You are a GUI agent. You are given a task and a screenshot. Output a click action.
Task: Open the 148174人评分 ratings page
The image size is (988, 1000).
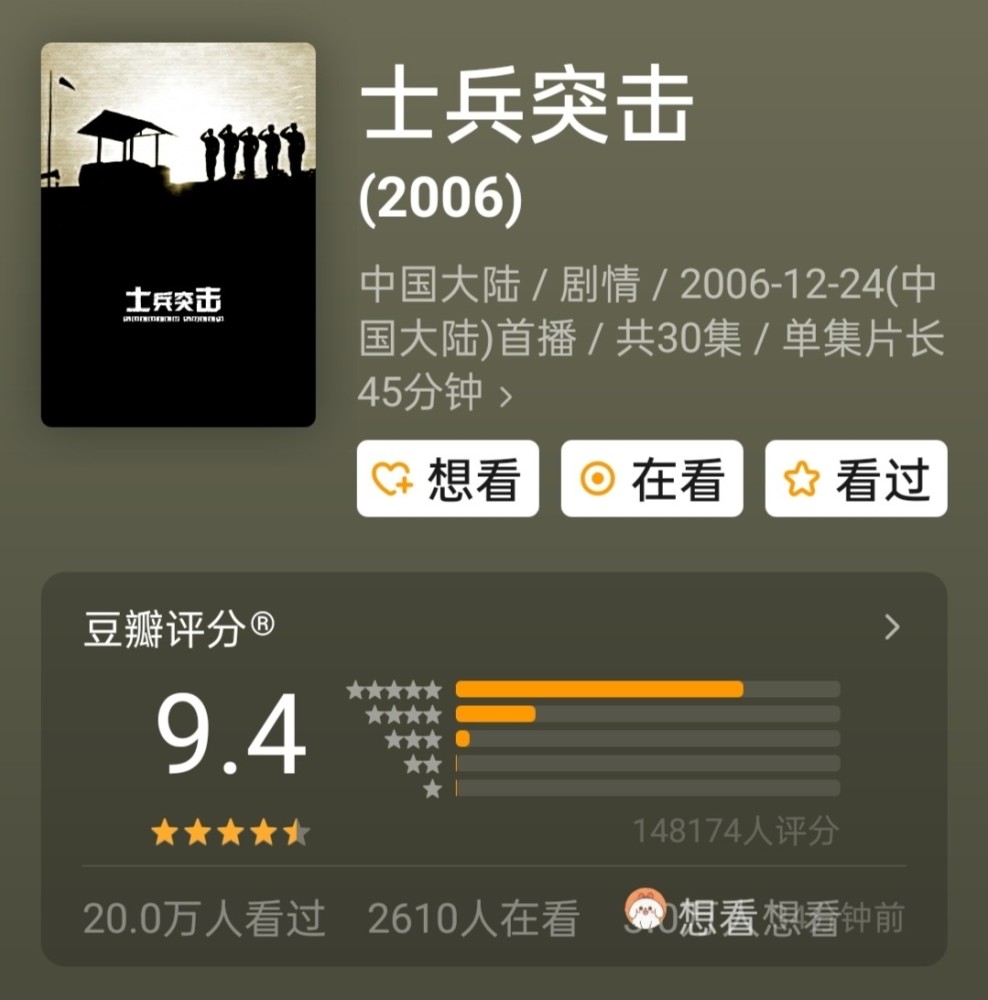(738, 828)
